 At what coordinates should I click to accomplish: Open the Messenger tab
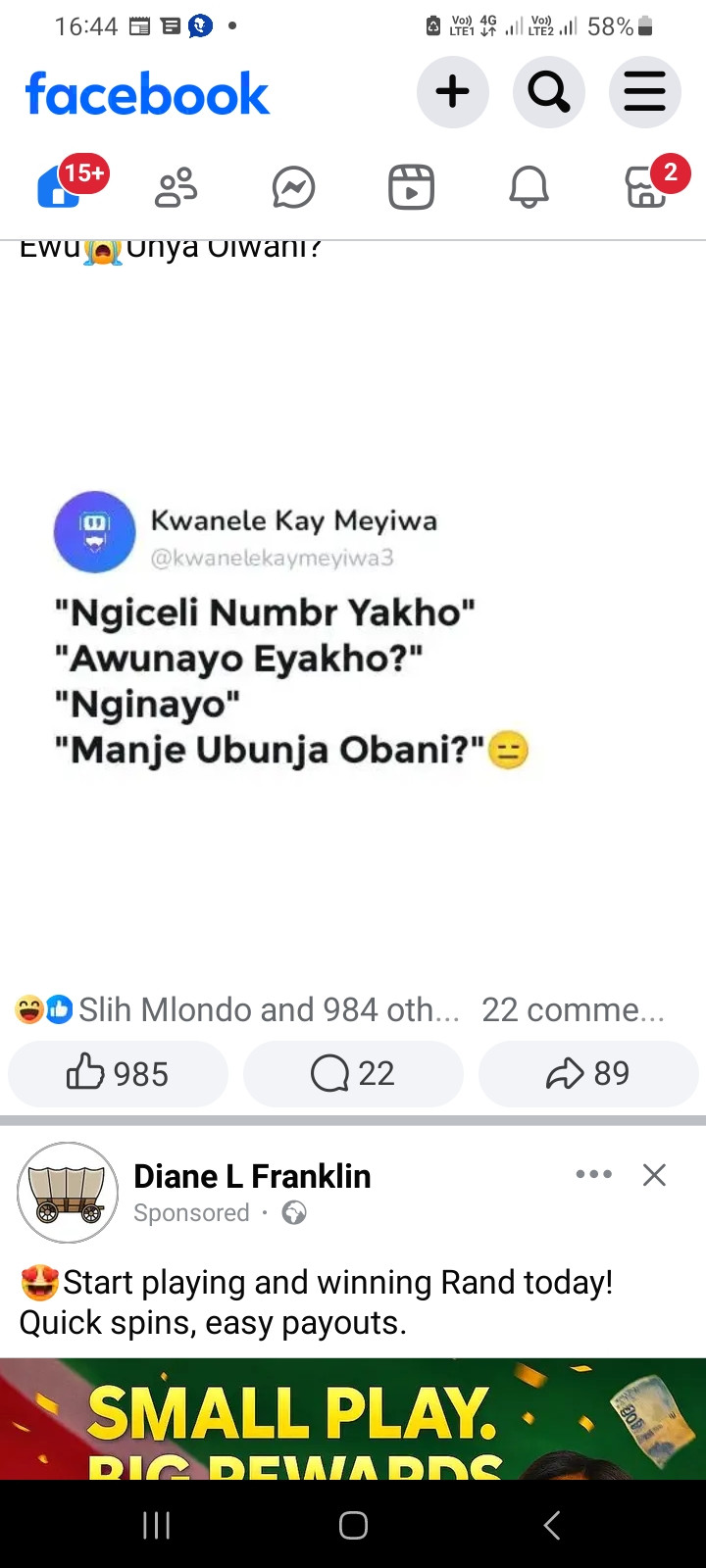(x=293, y=186)
